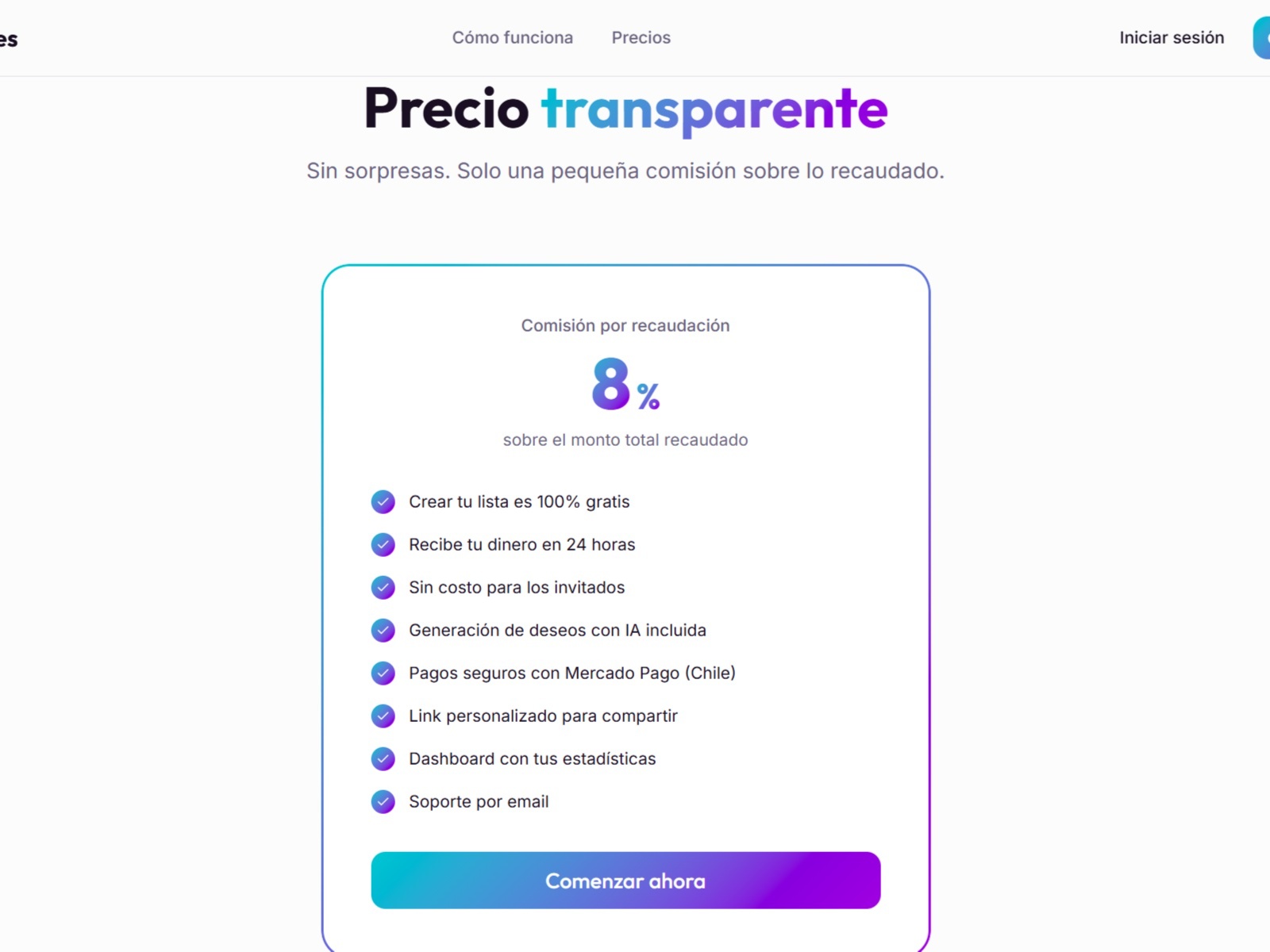Open the Cómo funciona link

[512, 37]
